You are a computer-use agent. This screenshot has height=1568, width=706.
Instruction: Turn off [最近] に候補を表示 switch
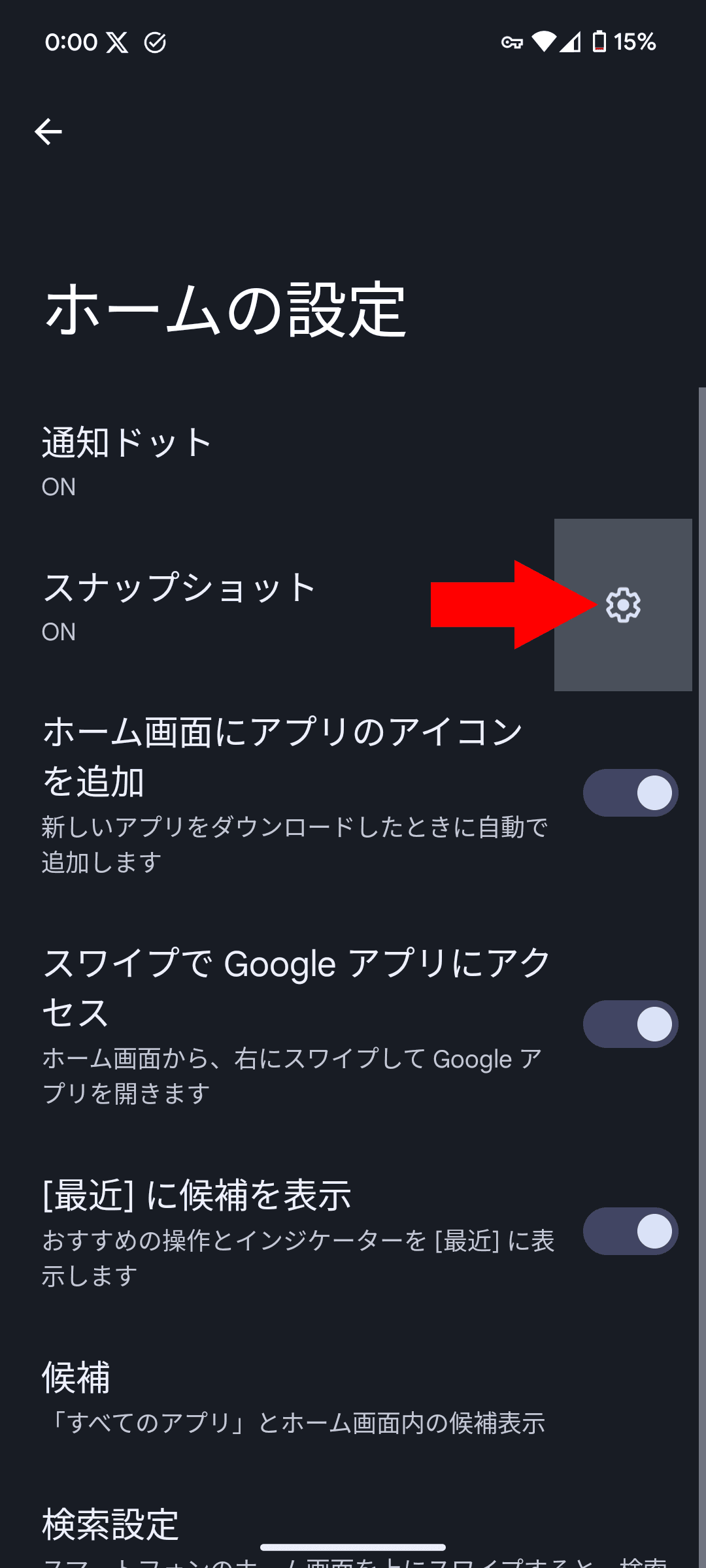point(630,1231)
